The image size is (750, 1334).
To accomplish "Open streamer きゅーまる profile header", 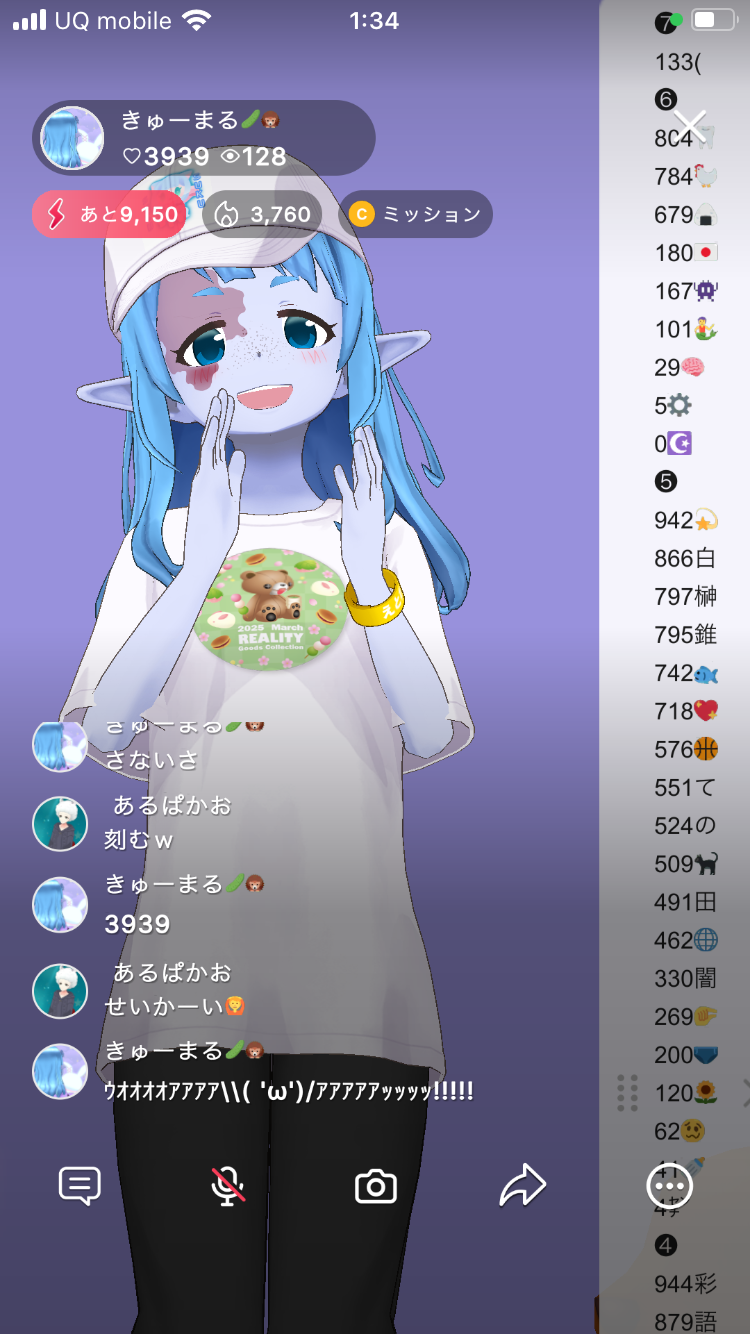I will 204,138.
